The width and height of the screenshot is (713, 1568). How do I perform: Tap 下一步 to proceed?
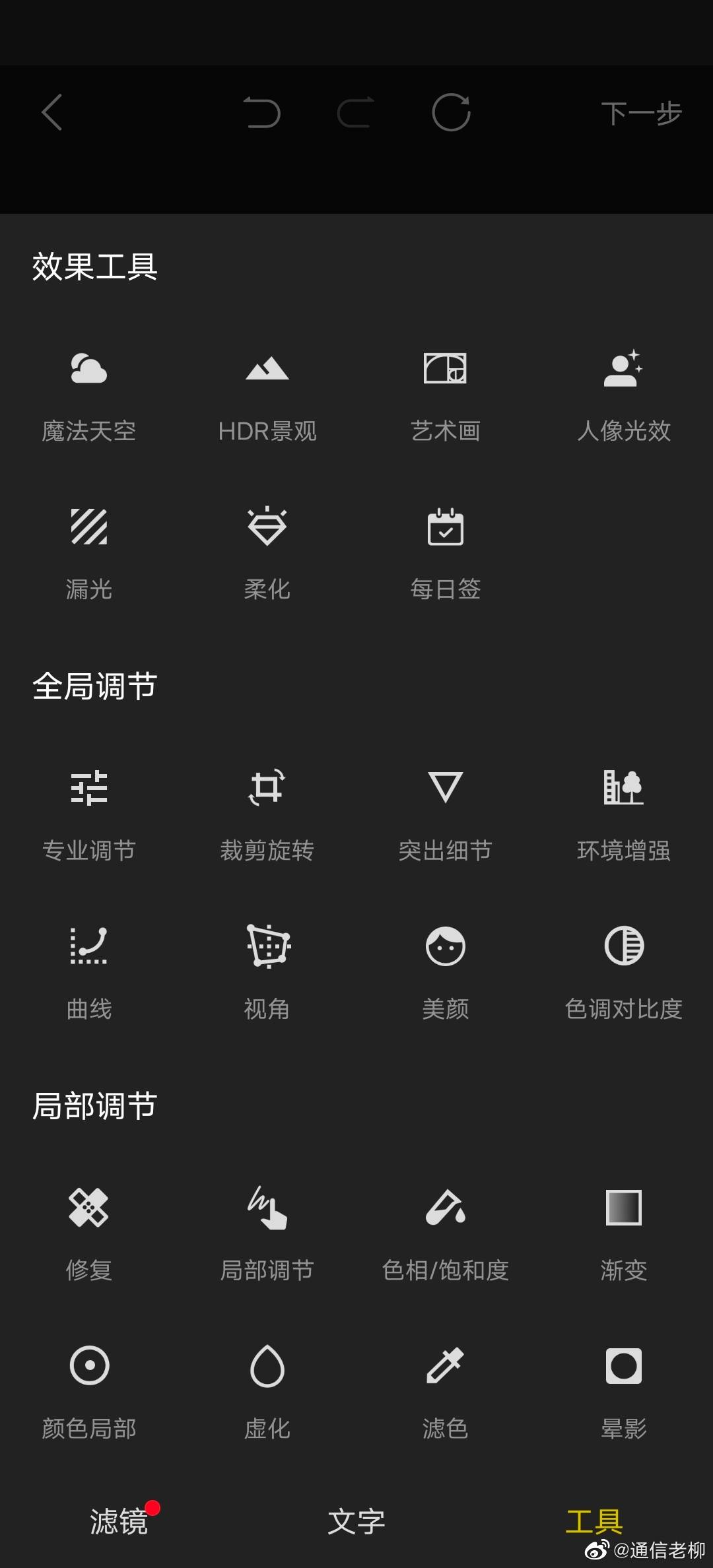(641, 113)
